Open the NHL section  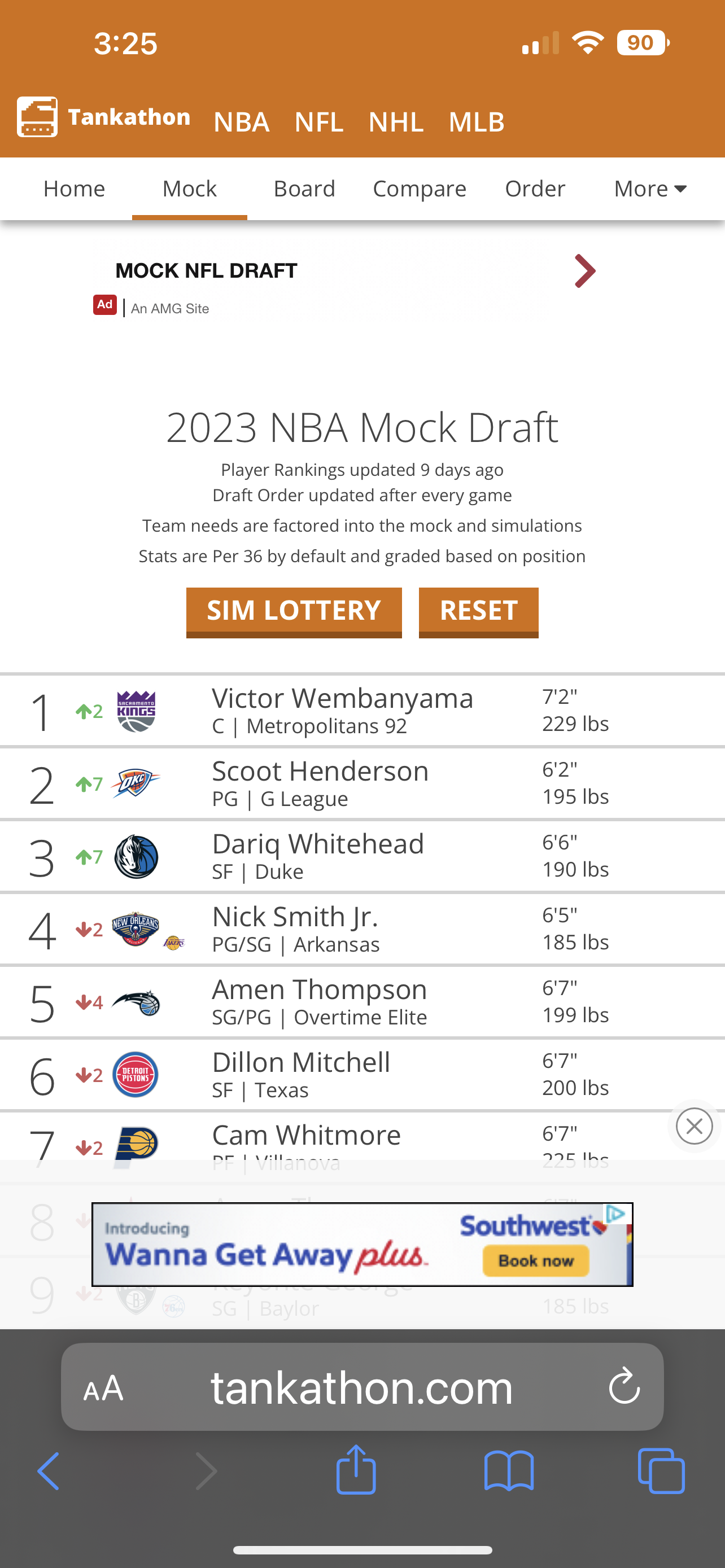(396, 122)
